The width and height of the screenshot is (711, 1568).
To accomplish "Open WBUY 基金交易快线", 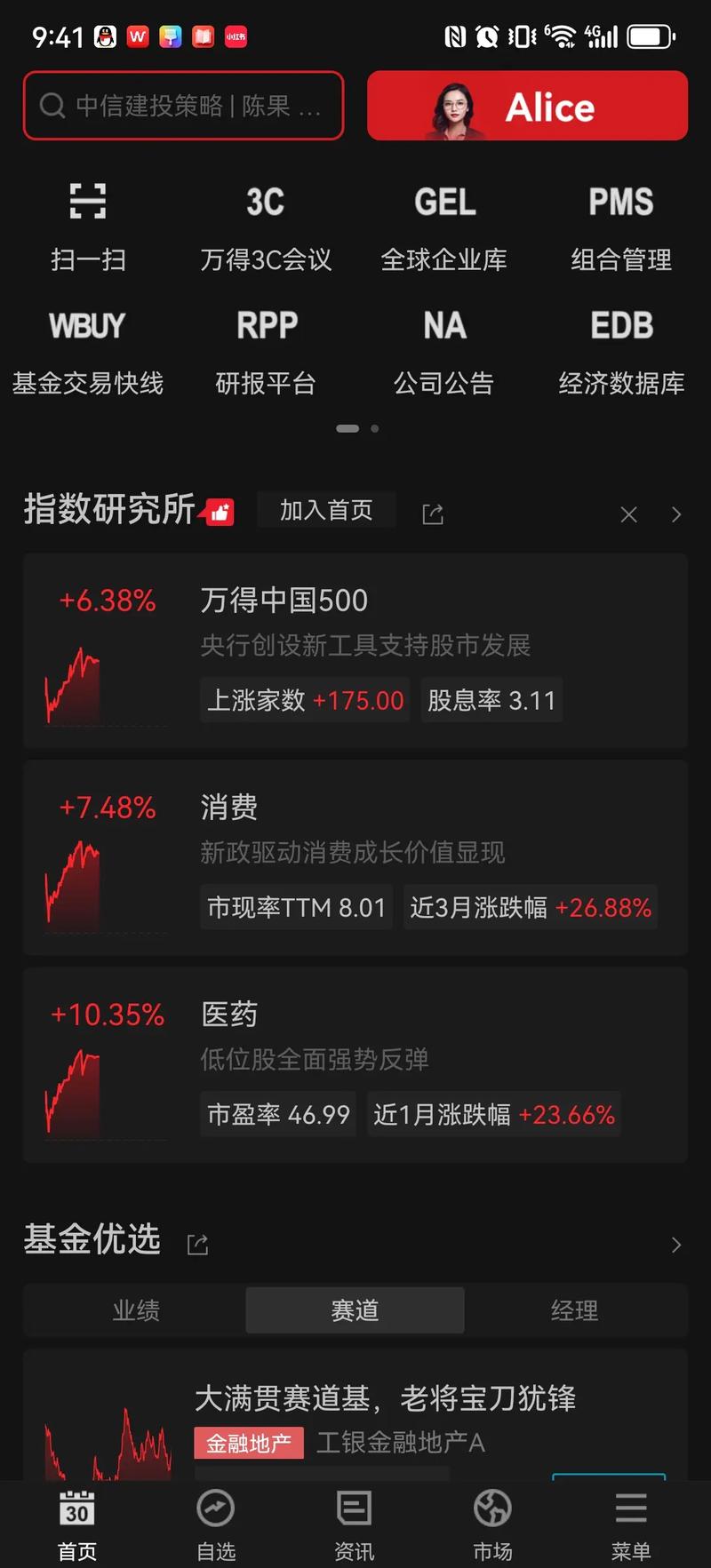I will pyautogui.click(x=89, y=351).
